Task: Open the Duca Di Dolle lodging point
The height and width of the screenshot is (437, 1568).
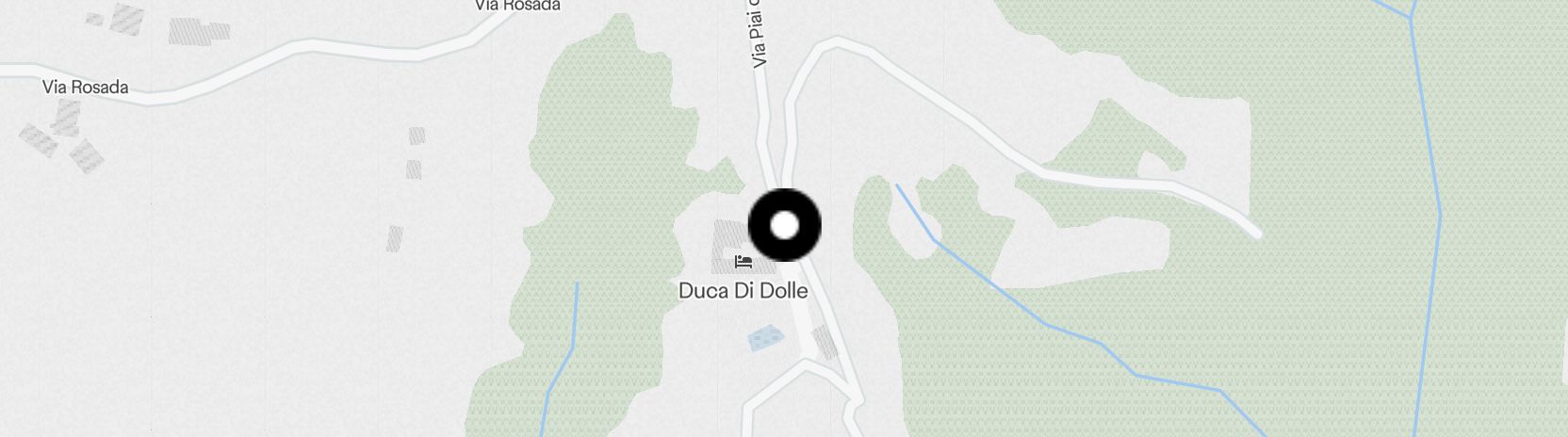Action: (743, 263)
